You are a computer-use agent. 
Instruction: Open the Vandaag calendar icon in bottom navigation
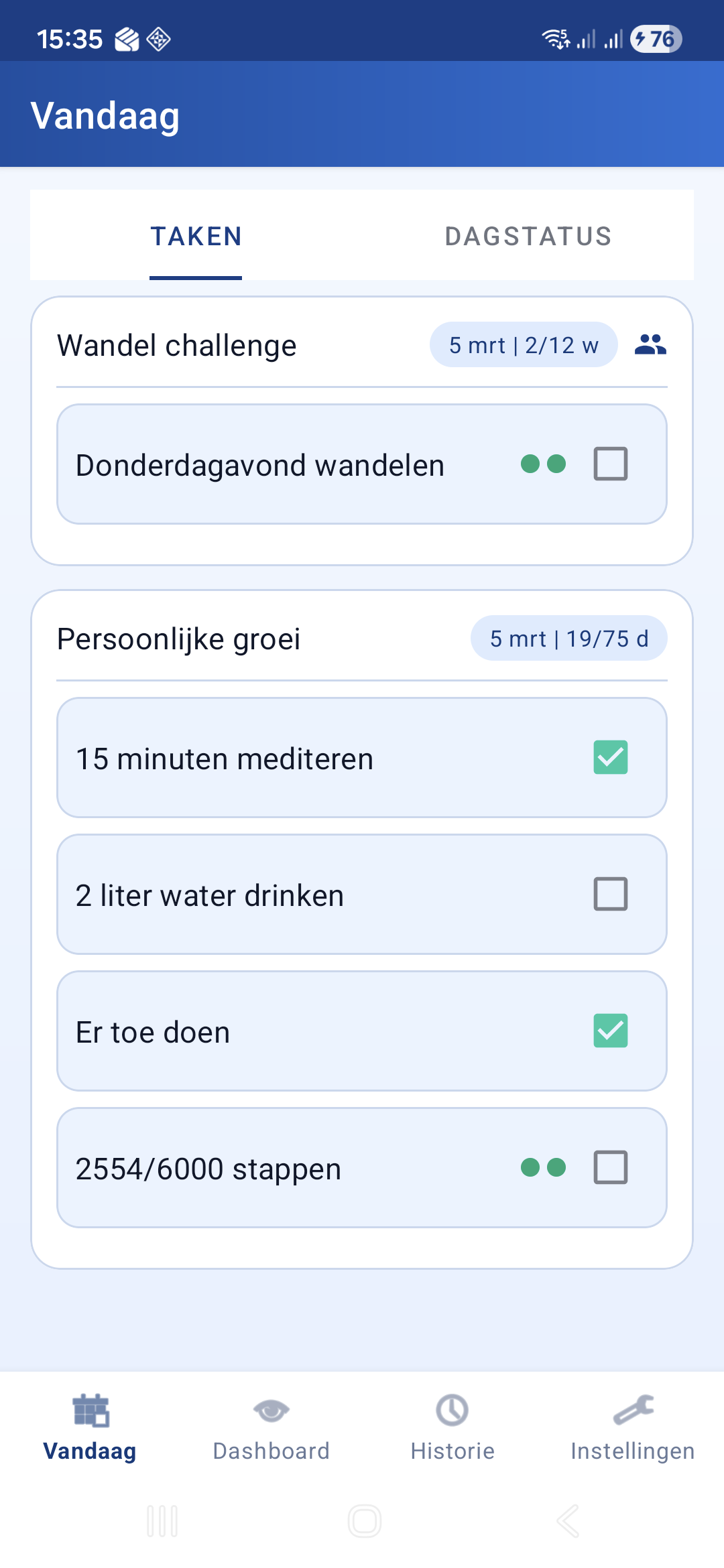click(90, 1413)
